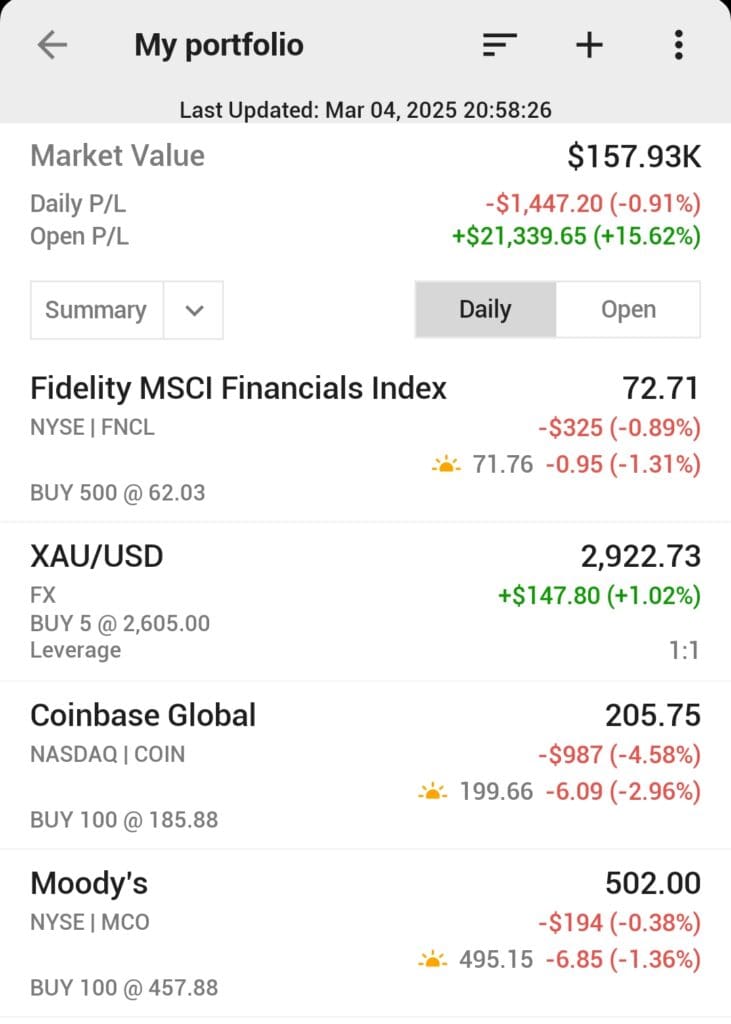This screenshot has width=731, height=1024.
Task: Click the BUY 500 @ 62.03 entry line
Action: click(117, 492)
